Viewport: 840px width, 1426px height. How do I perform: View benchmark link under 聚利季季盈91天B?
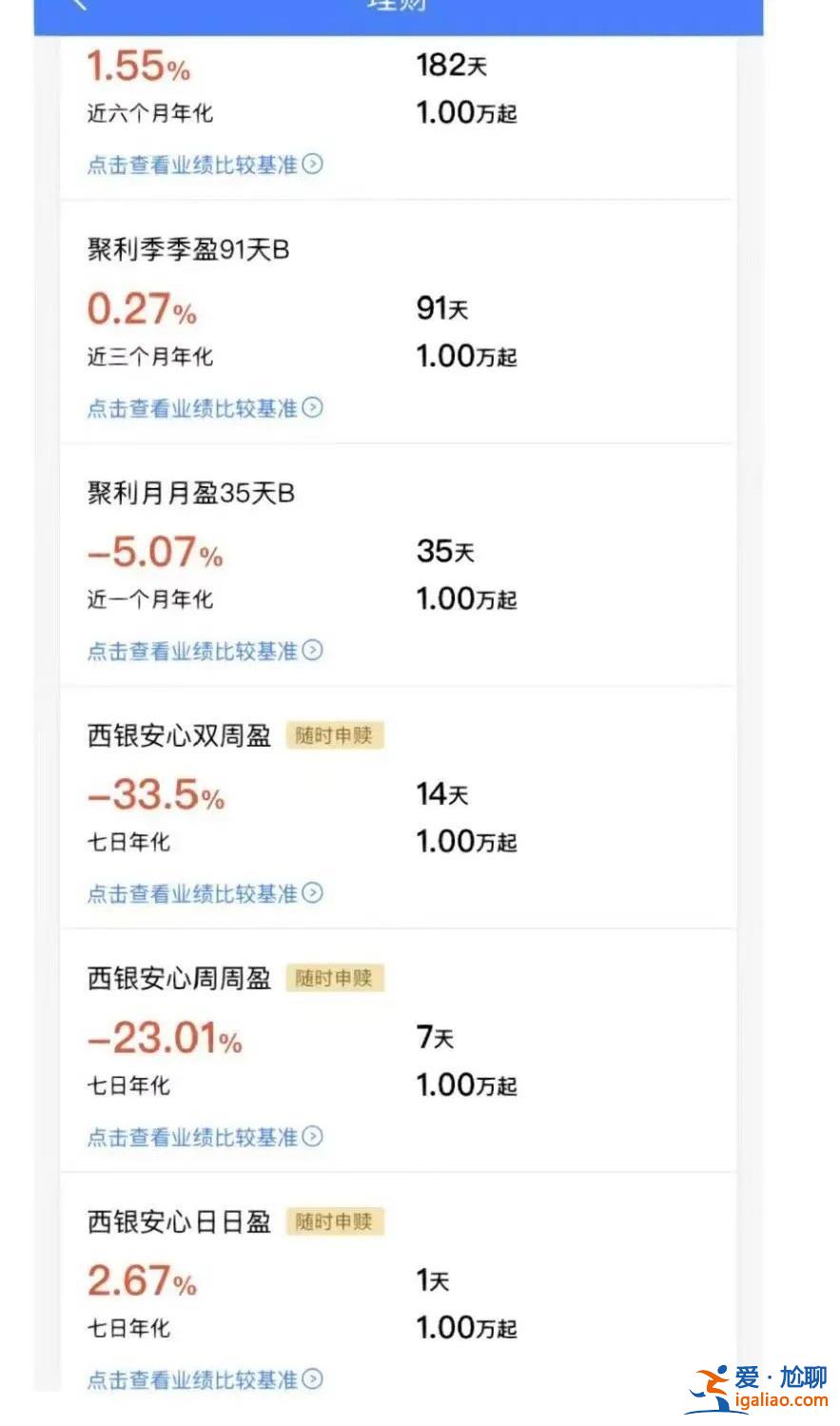click(205, 408)
